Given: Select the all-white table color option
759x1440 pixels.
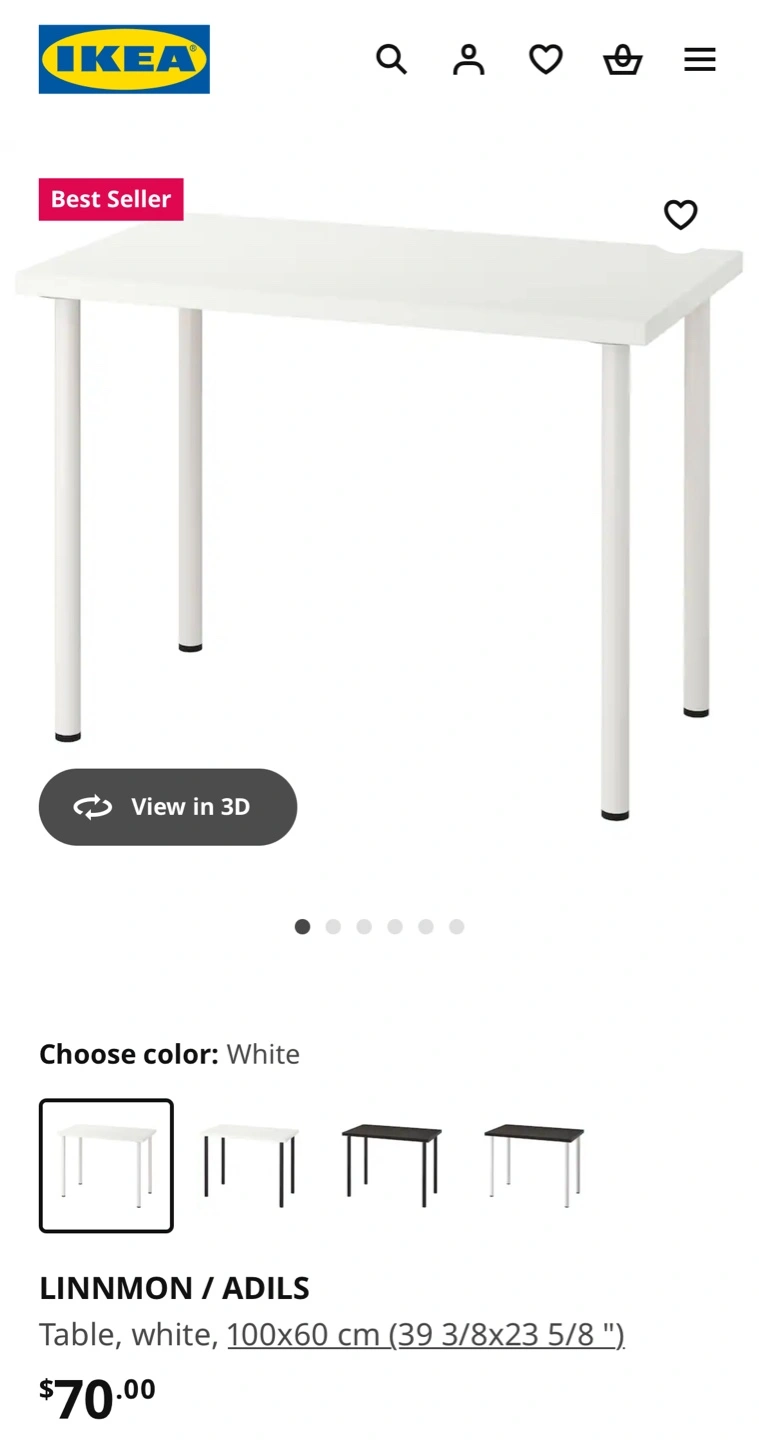Looking at the screenshot, I should pos(106,1165).
